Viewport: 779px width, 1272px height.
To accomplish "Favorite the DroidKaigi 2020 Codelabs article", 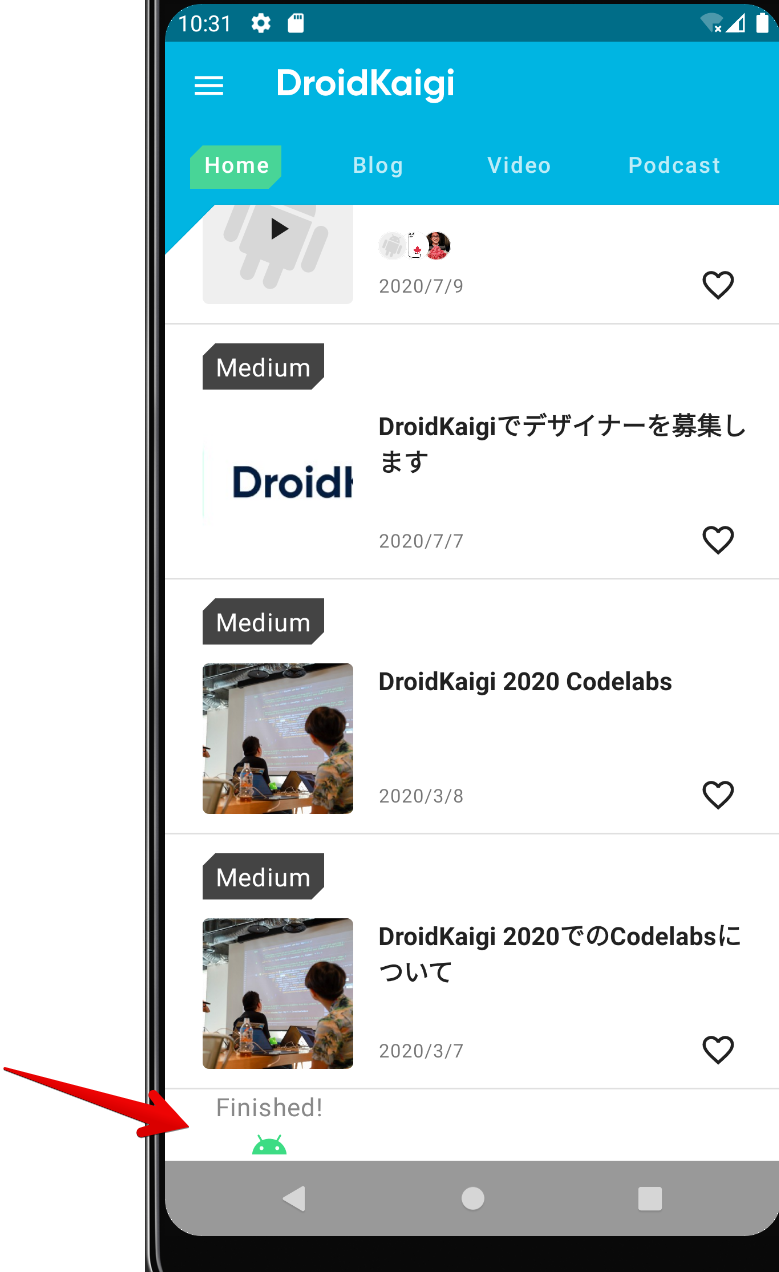I will (718, 795).
